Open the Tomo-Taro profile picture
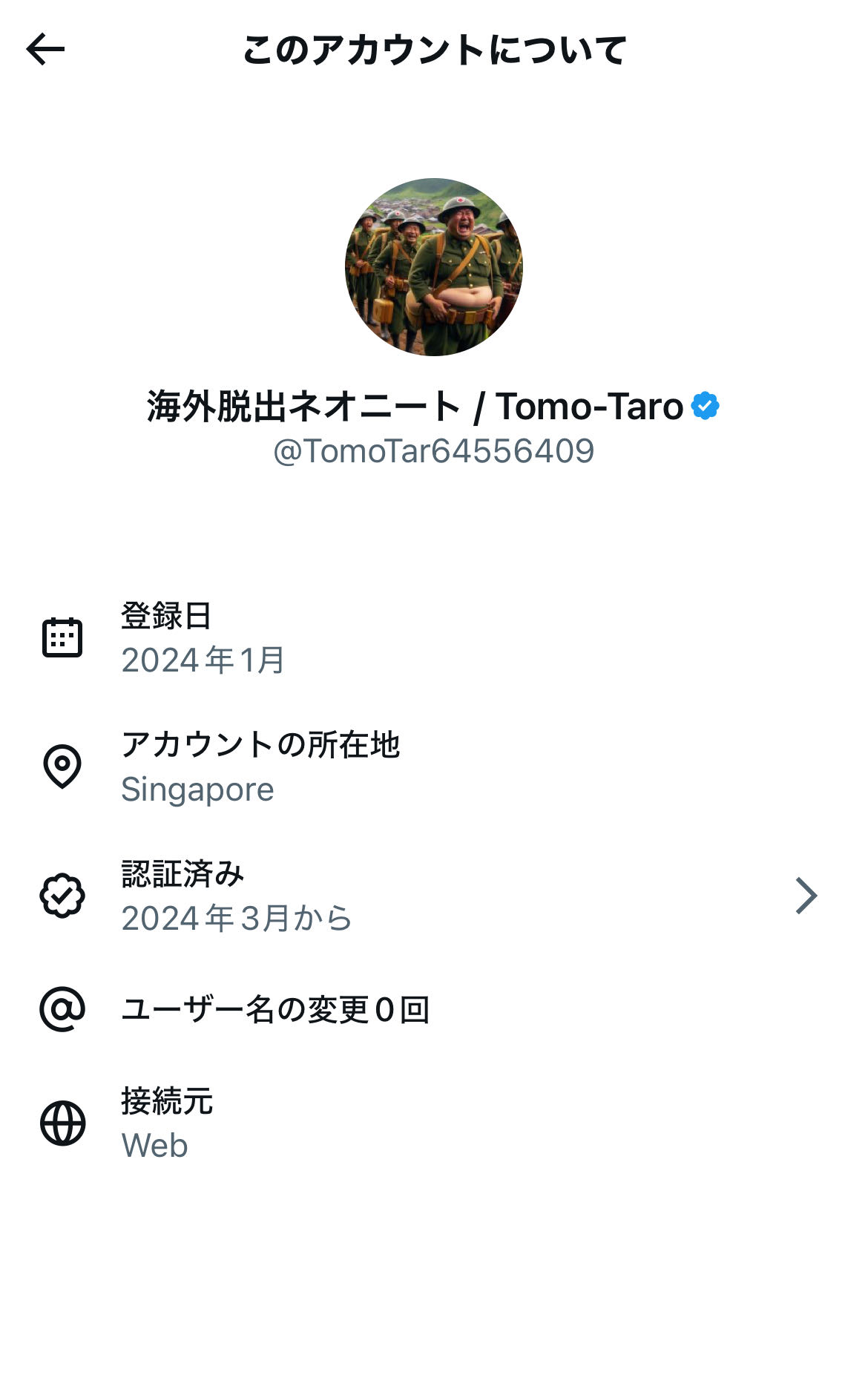Viewport: 868px width, 1398px height. pyautogui.click(x=434, y=267)
